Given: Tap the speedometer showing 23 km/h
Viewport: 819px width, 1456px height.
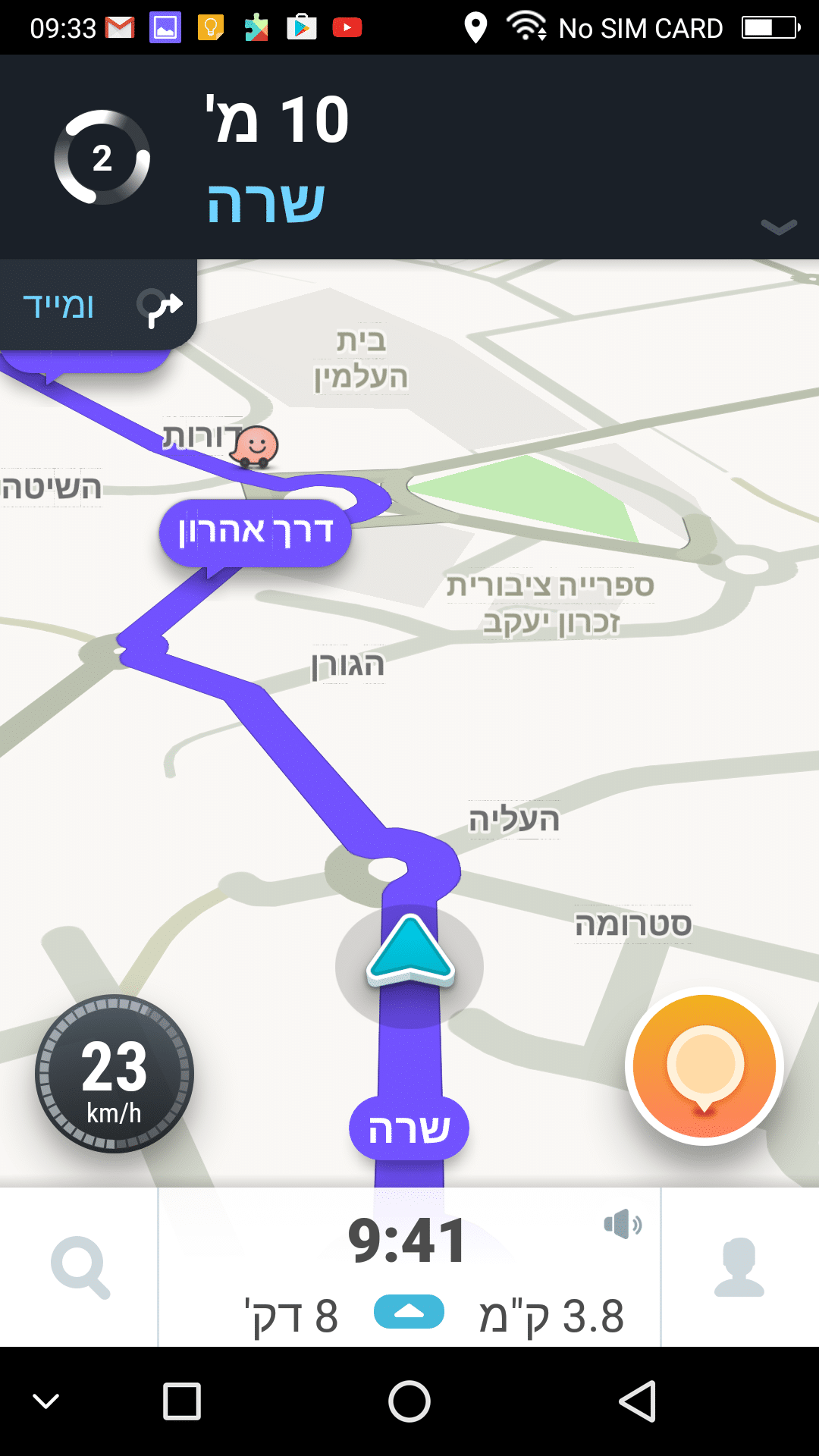Looking at the screenshot, I should pos(115,1074).
